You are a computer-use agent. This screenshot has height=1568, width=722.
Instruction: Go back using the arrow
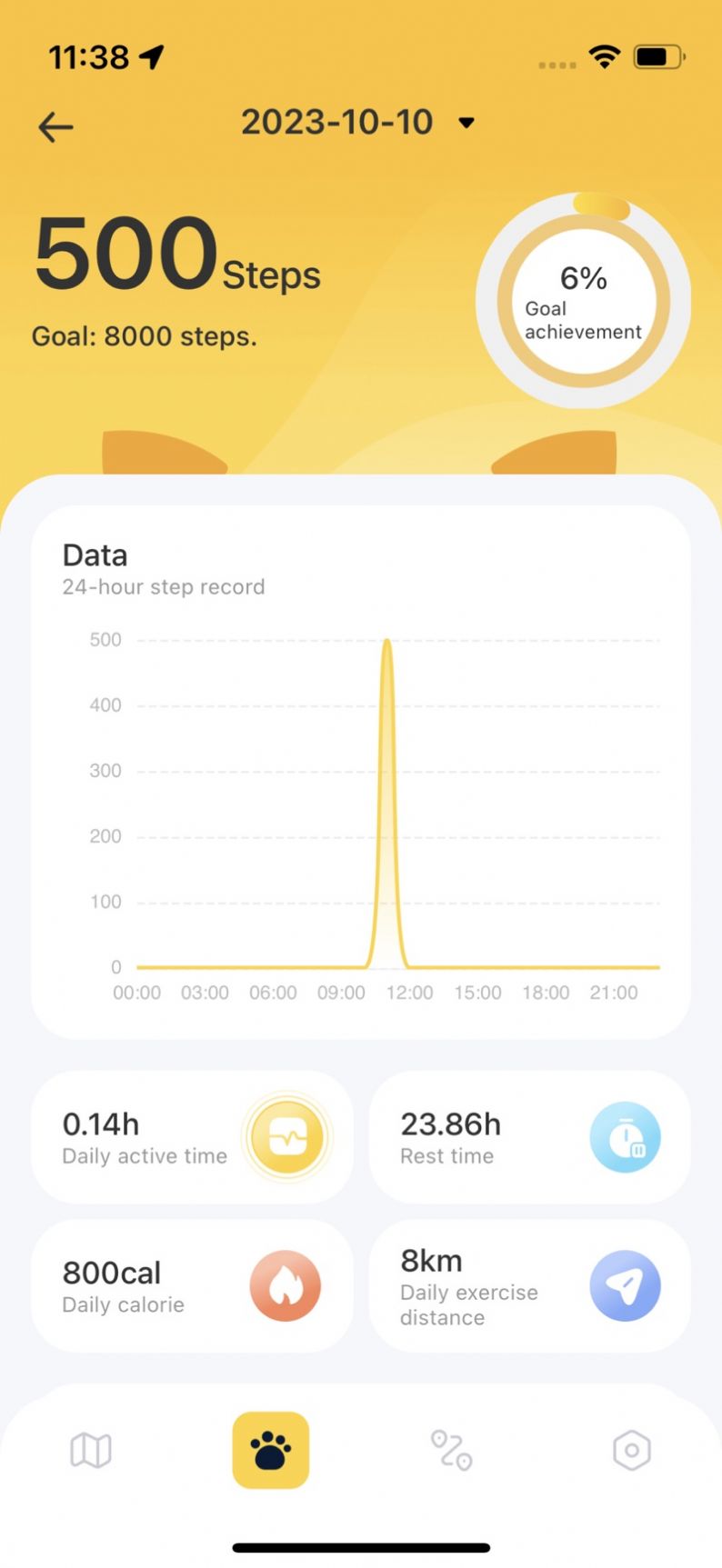coord(55,127)
